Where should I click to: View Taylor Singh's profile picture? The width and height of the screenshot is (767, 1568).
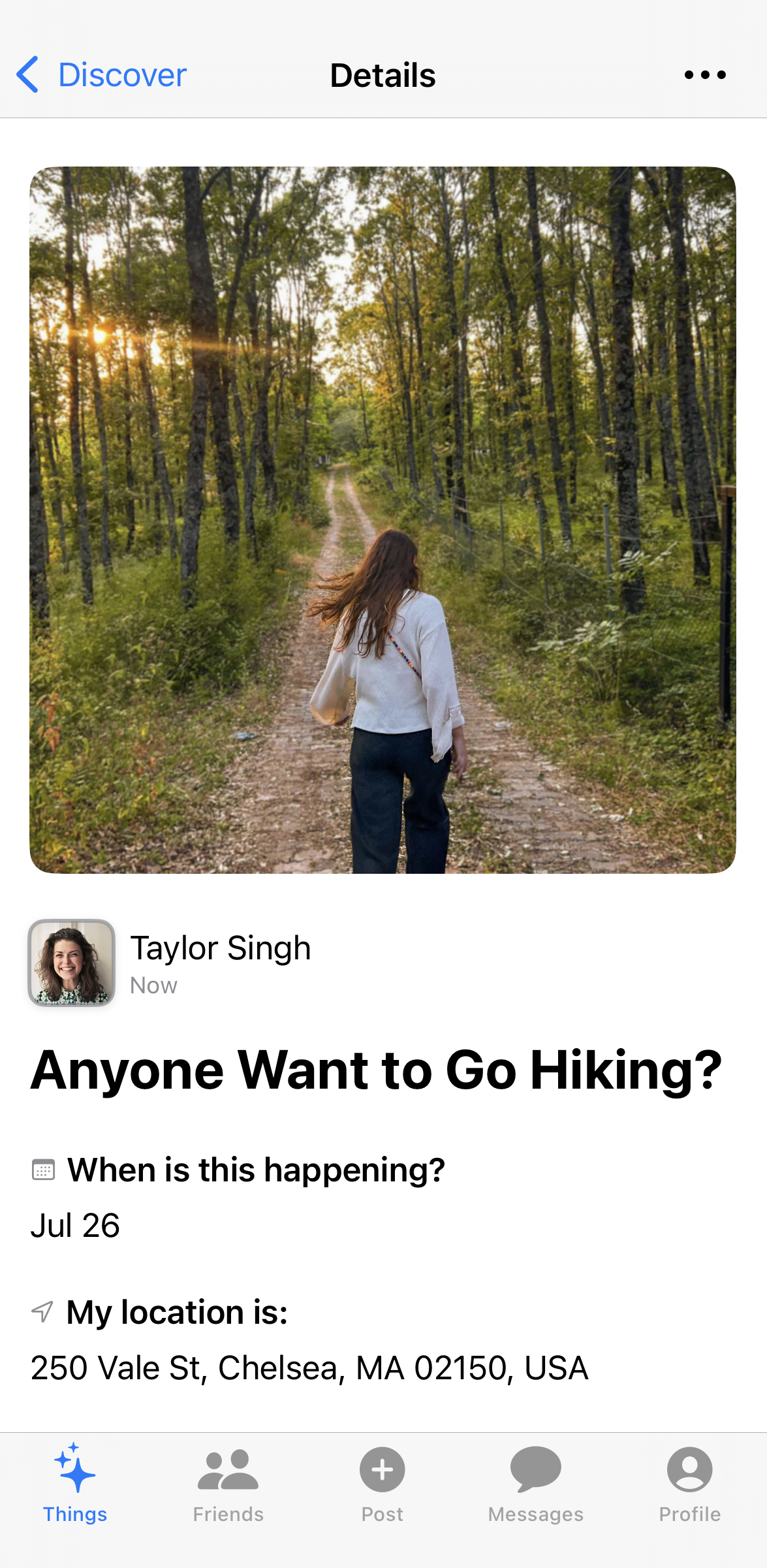coord(72,963)
